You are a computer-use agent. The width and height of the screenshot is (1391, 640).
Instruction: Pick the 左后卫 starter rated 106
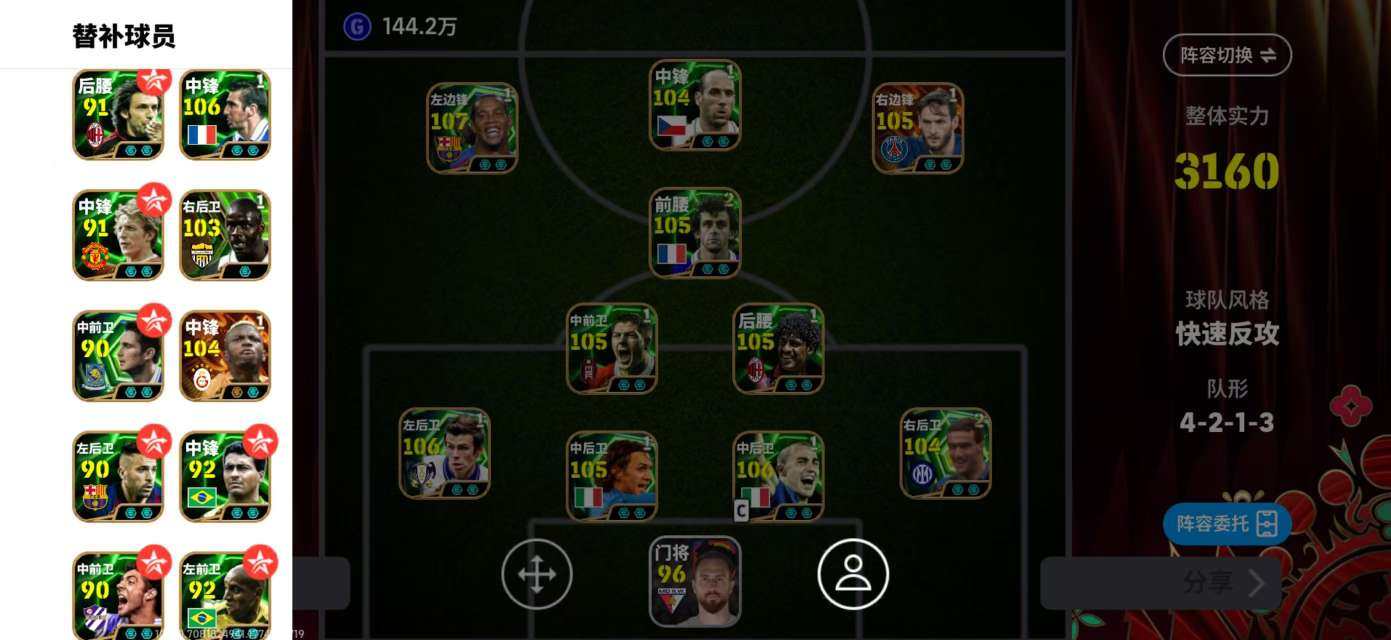(x=445, y=453)
